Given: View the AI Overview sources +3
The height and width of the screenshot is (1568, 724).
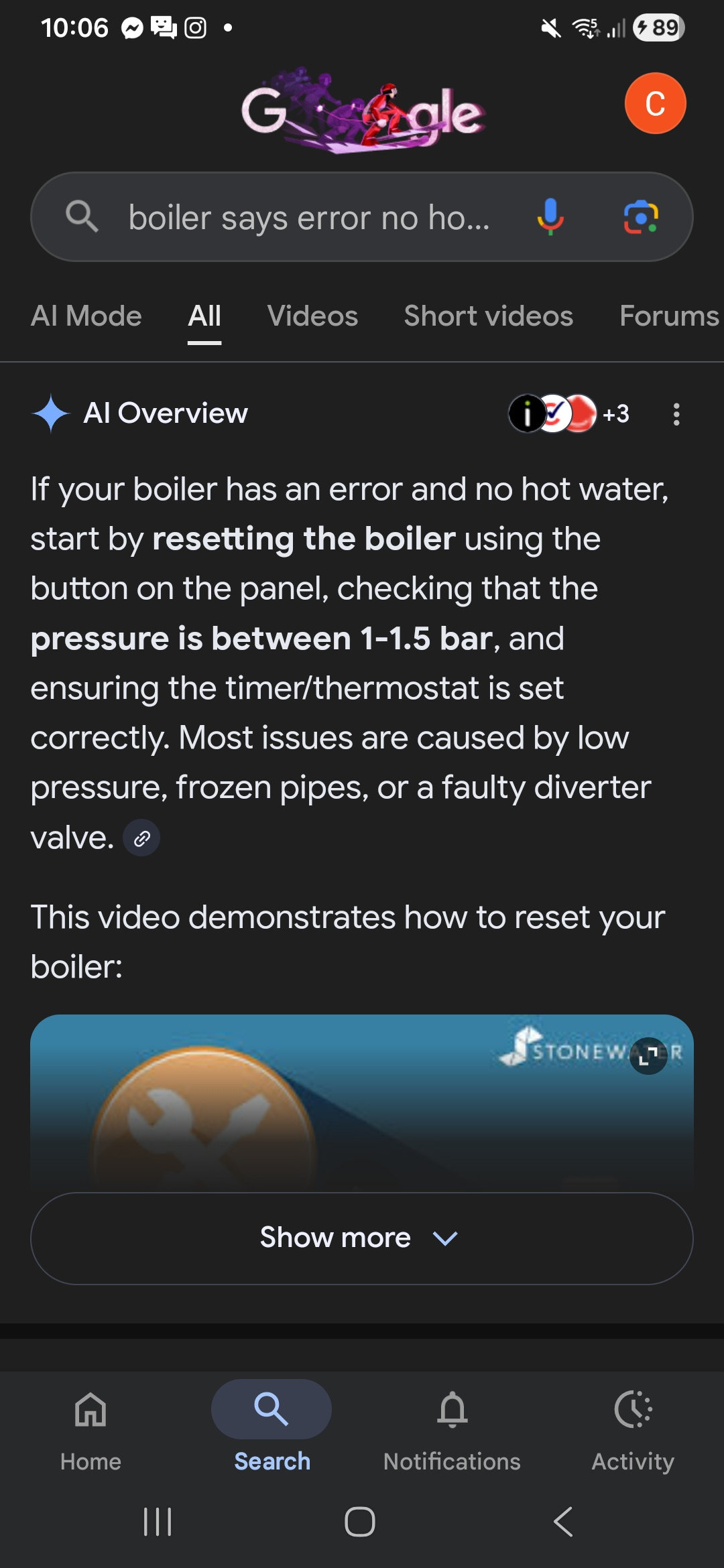Looking at the screenshot, I should 568,414.
